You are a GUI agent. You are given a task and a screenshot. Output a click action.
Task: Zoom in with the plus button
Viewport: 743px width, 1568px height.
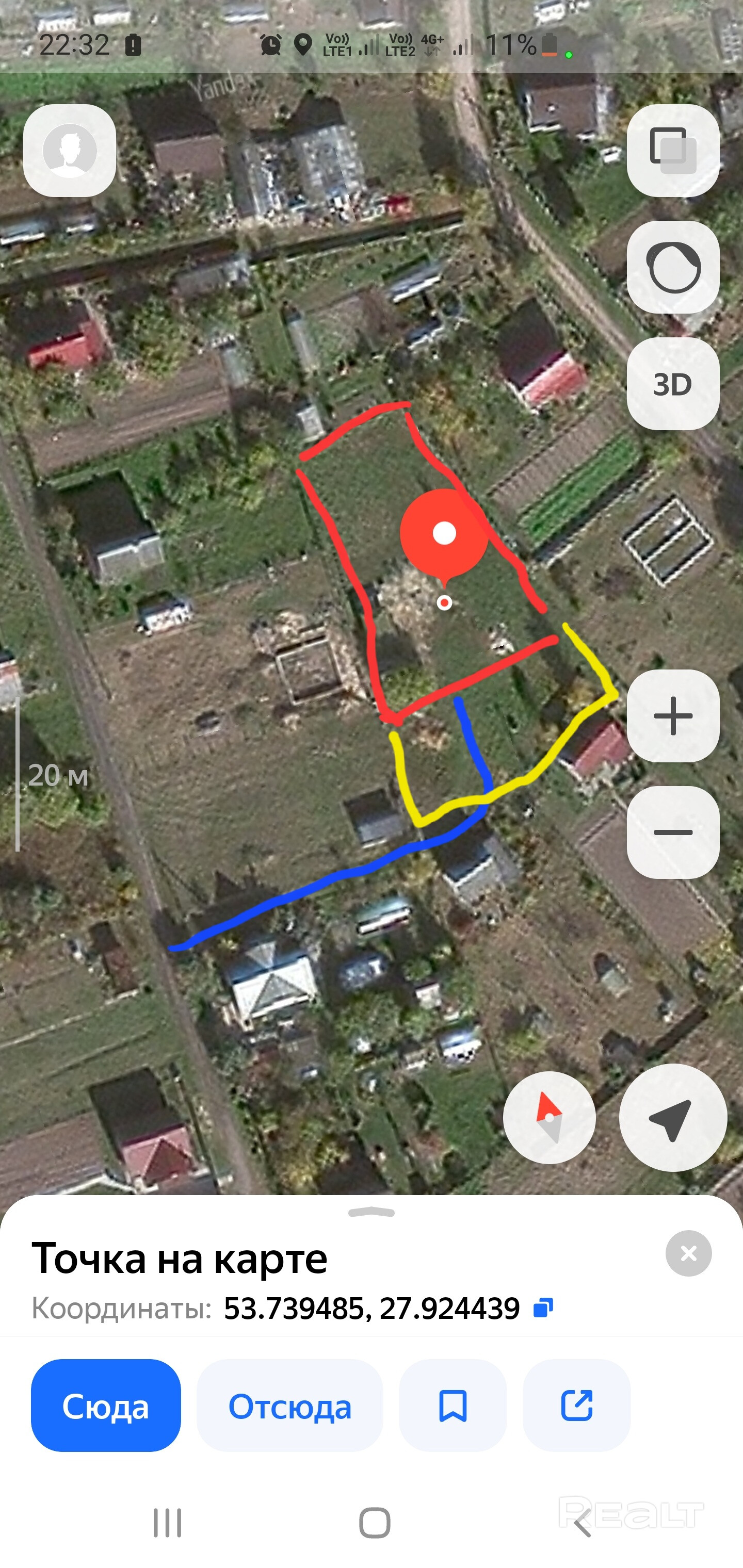coord(673,716)
